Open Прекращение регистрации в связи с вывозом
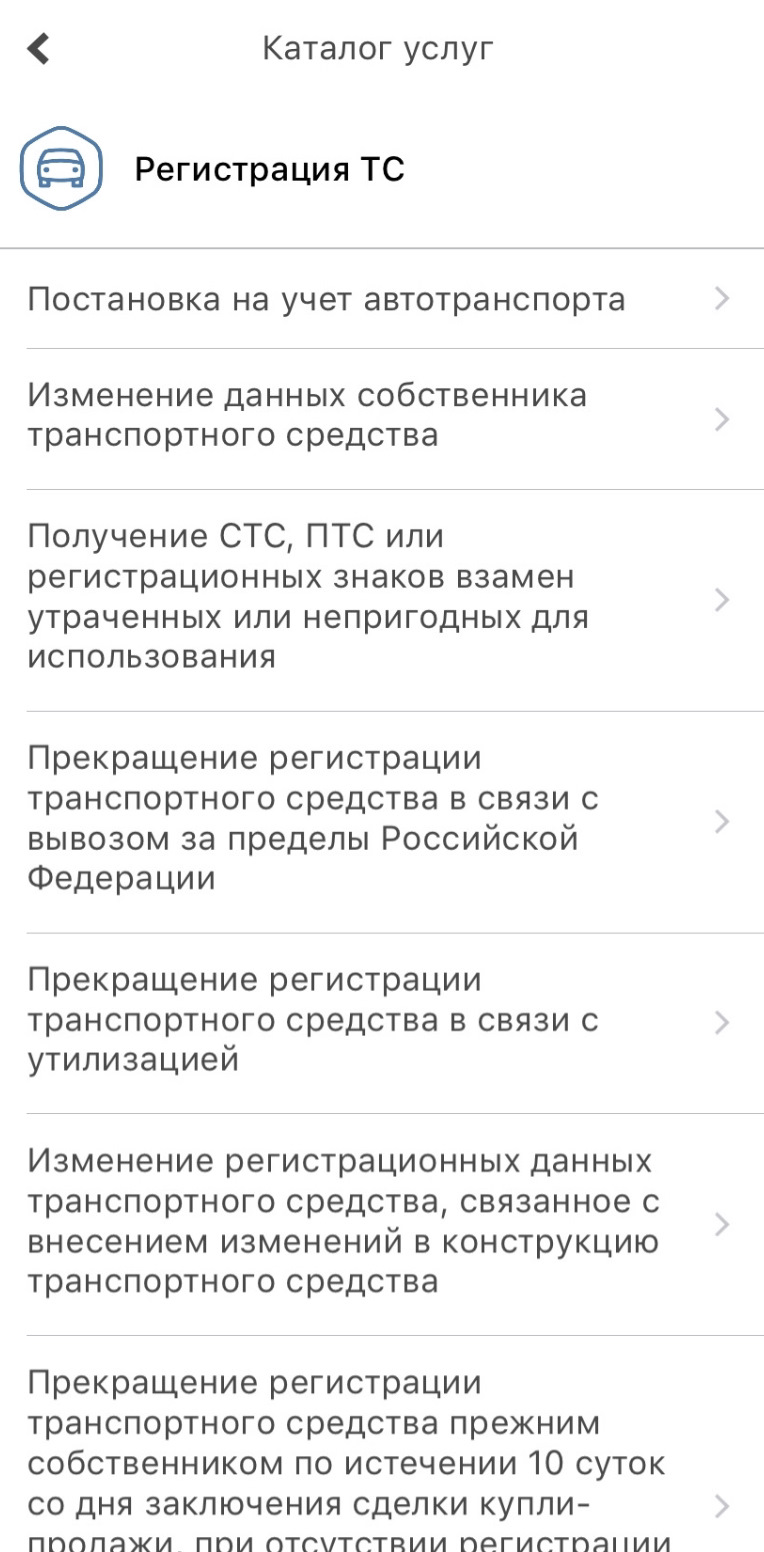Image resolution: width=764 pixels, height=1552 pixels. 380,819
